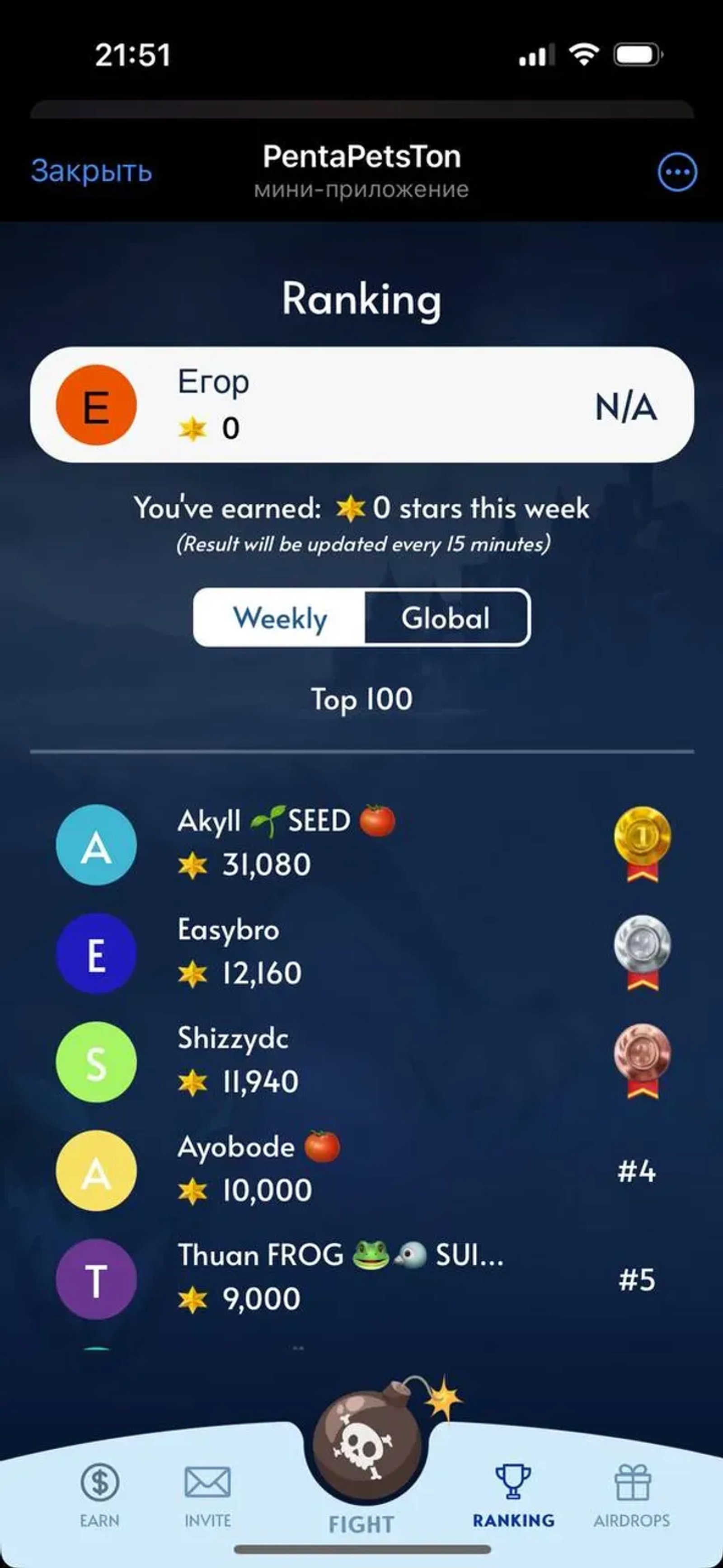723x1568 pixels.
Task: Select the Ranking tab label
Action: coord(513,1520)
